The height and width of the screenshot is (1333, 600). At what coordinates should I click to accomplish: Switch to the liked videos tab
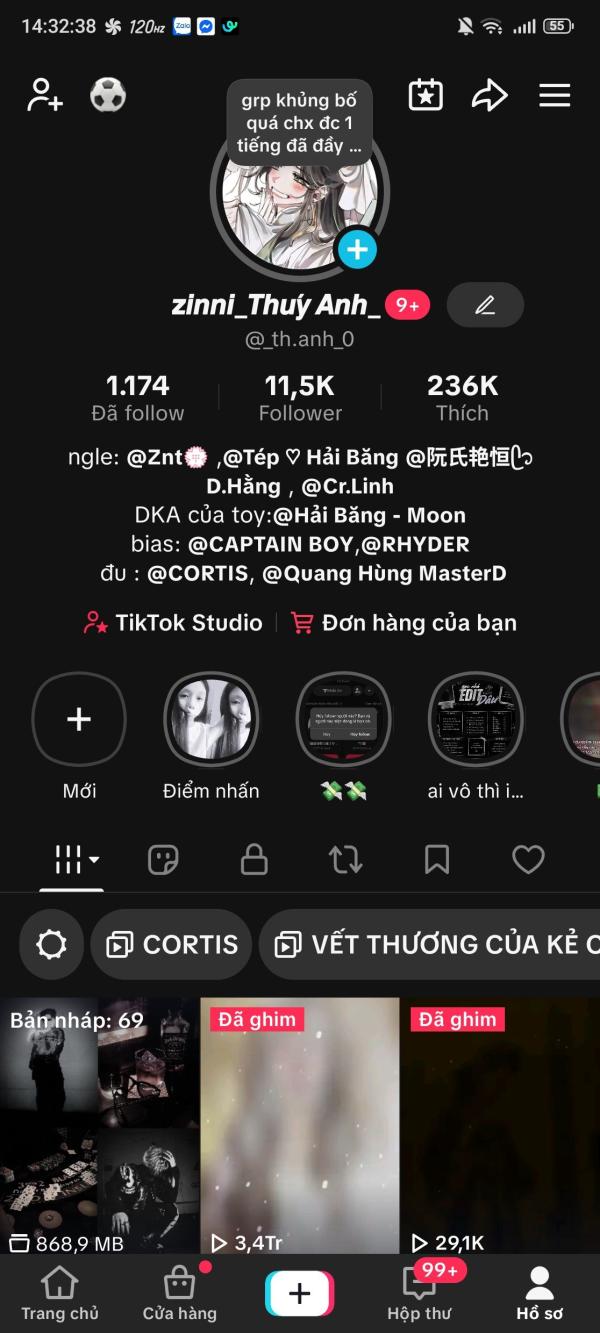tap(528, 859)
